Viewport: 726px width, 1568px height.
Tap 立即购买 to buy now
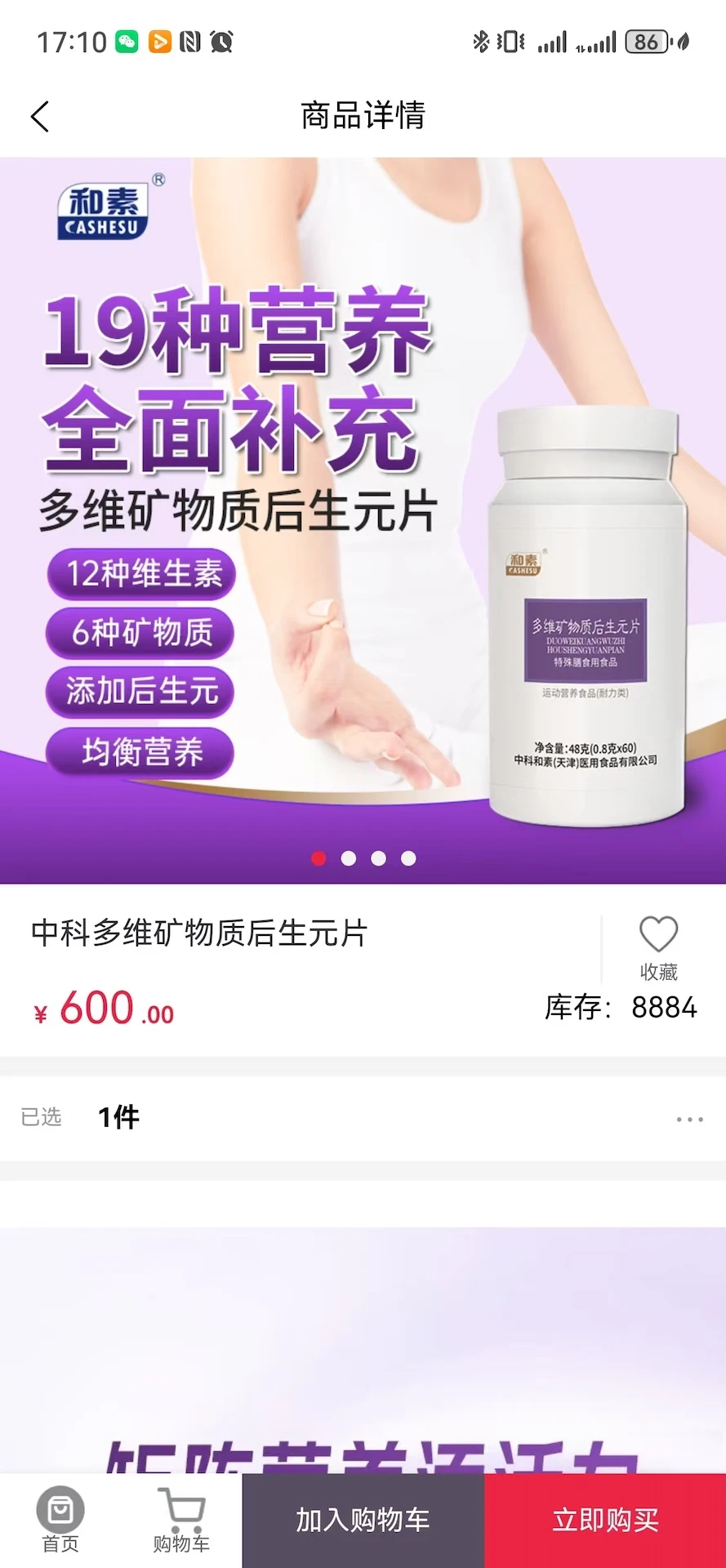point(604,1520)
